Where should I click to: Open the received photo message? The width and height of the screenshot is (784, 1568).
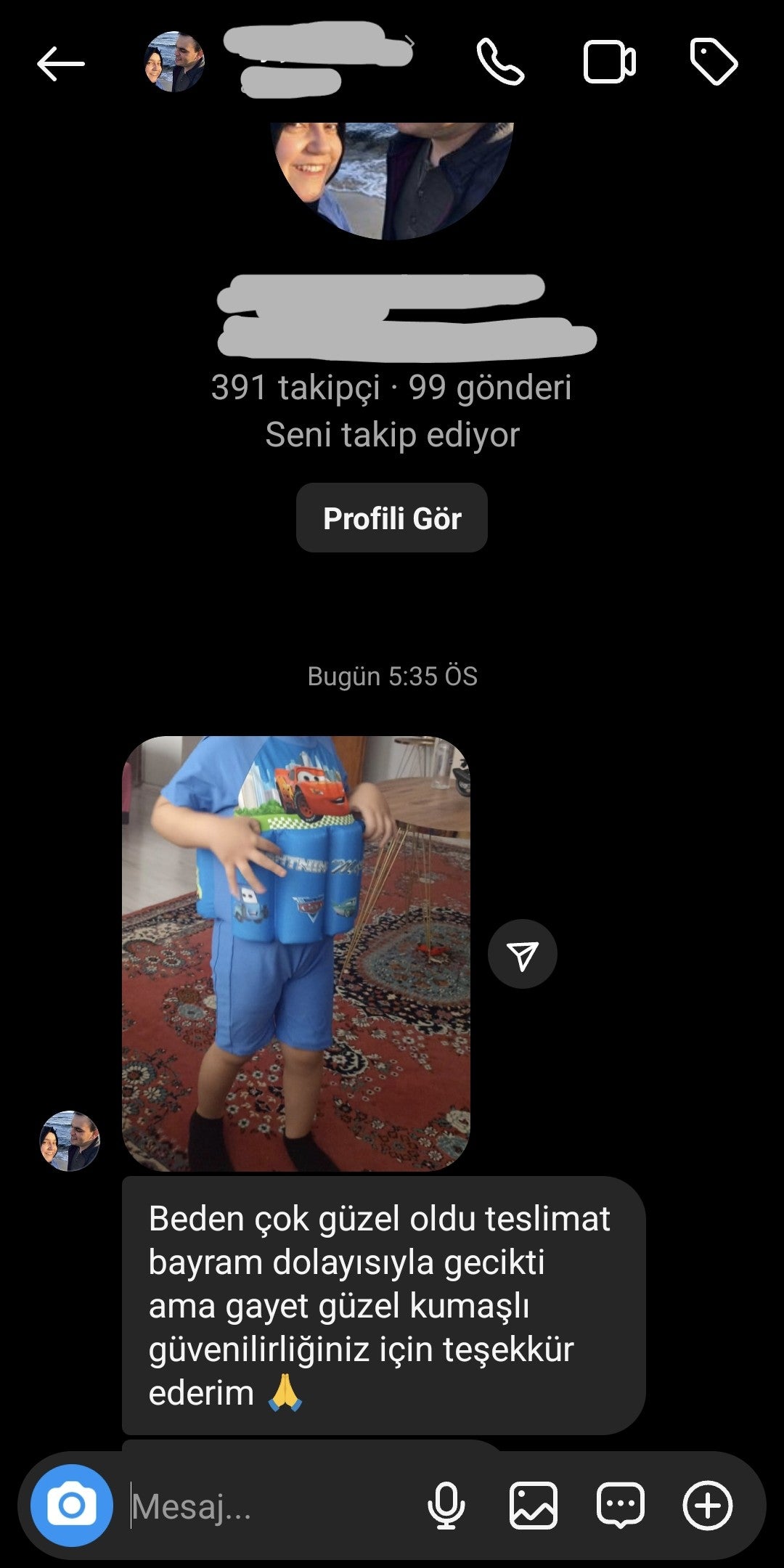pyautogui.click(x=295, y=953)
